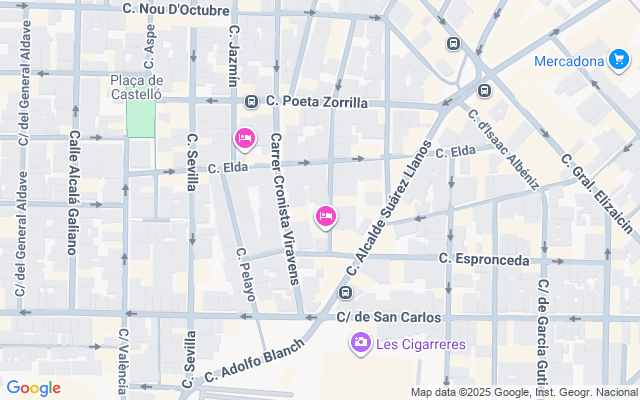
Task: Tap the hotel pin beside C. Jazmín
Action: point(245,137)
